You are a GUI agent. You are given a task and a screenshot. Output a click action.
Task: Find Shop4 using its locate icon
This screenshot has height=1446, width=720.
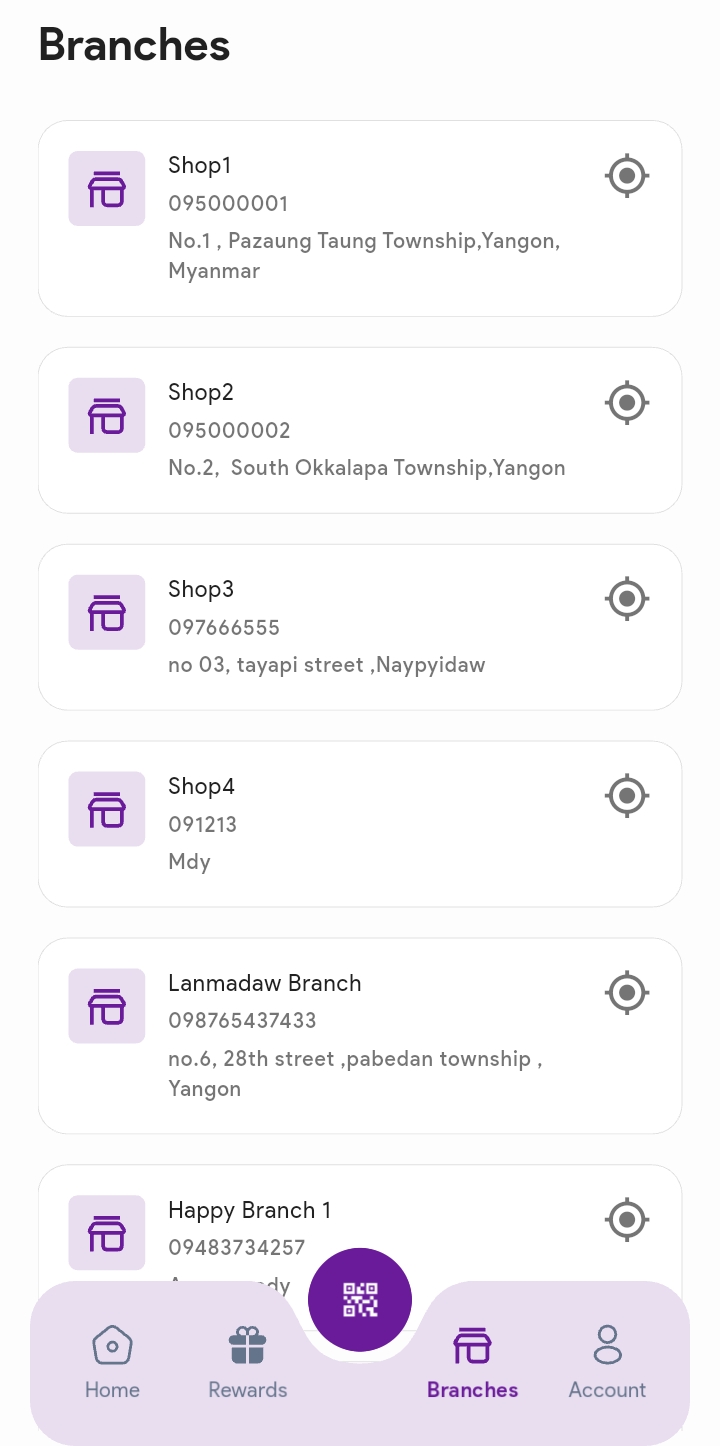pyautogui.click(x=627, y=797)
